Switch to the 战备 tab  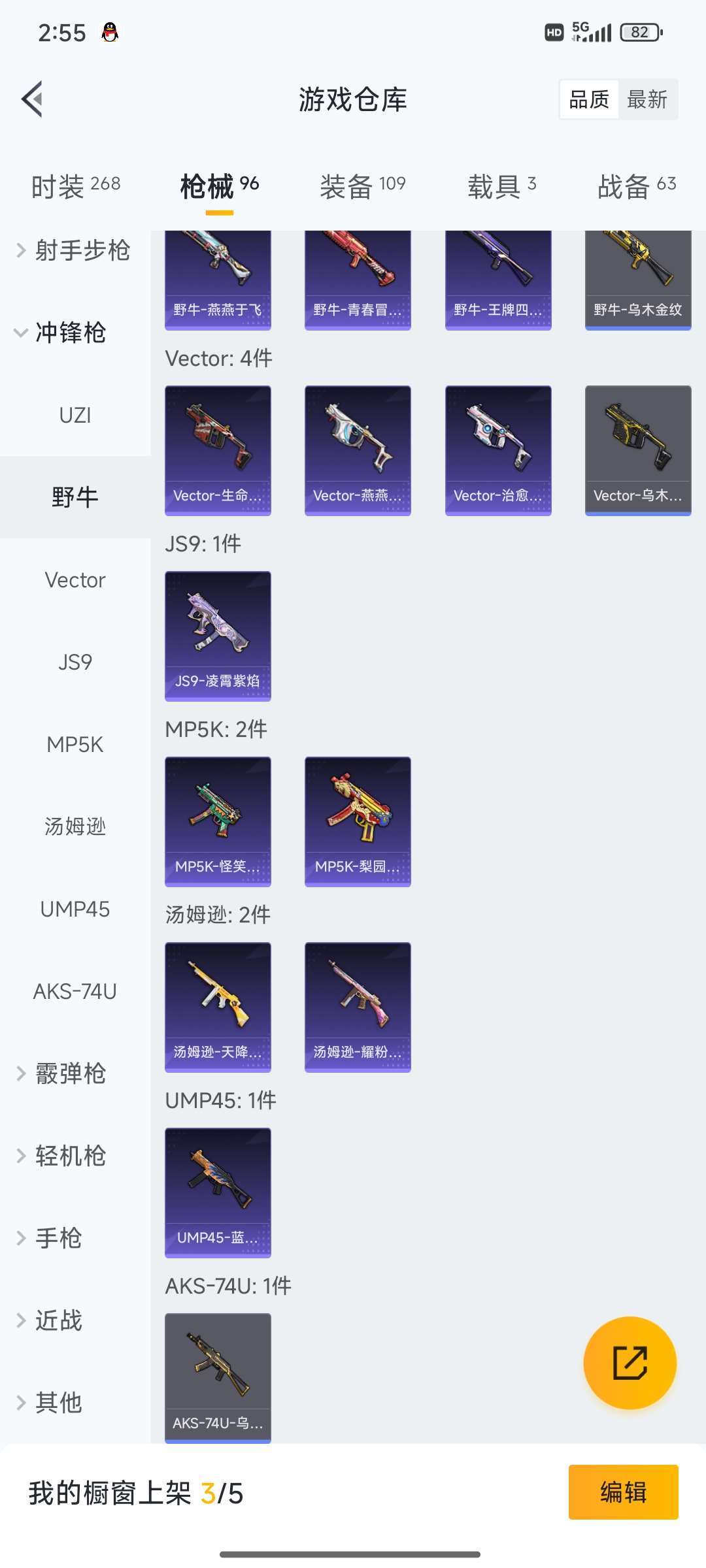point(636,186)
